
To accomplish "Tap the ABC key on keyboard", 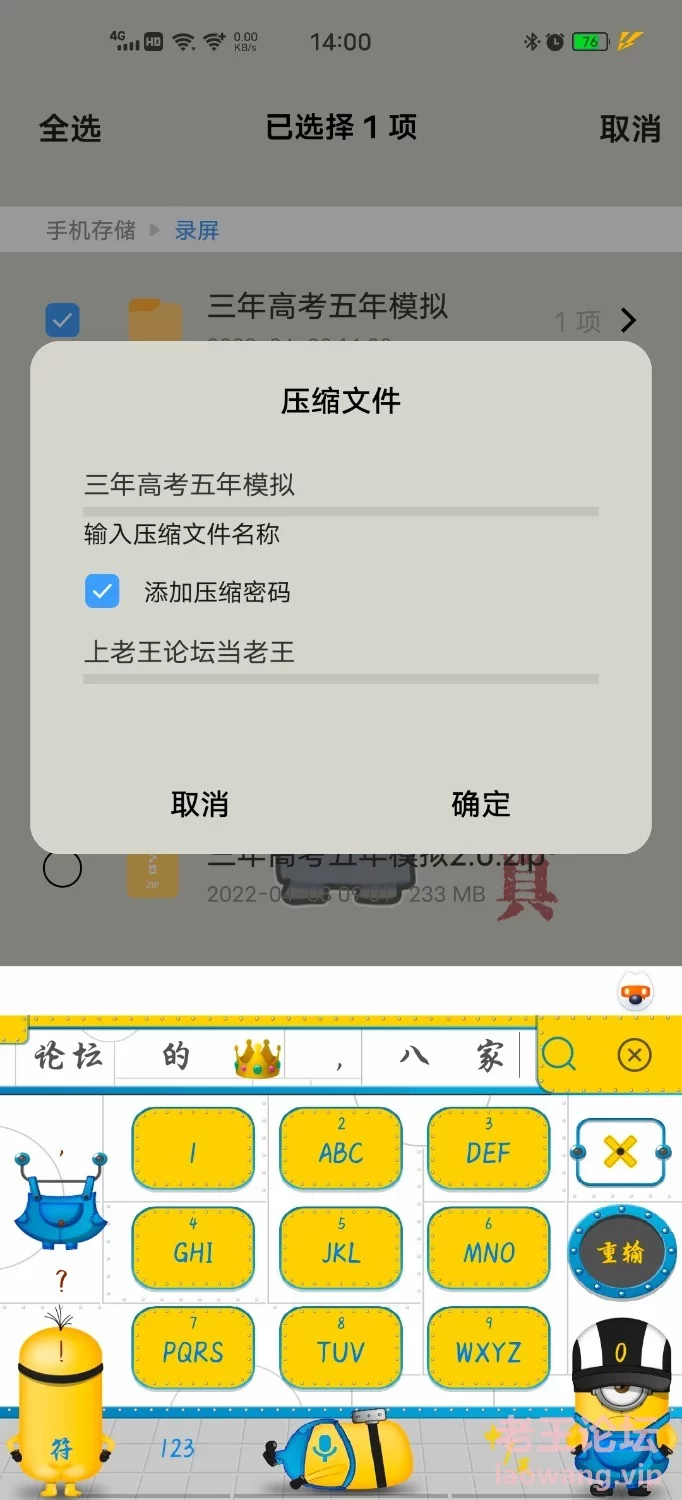I will 341,1150.
